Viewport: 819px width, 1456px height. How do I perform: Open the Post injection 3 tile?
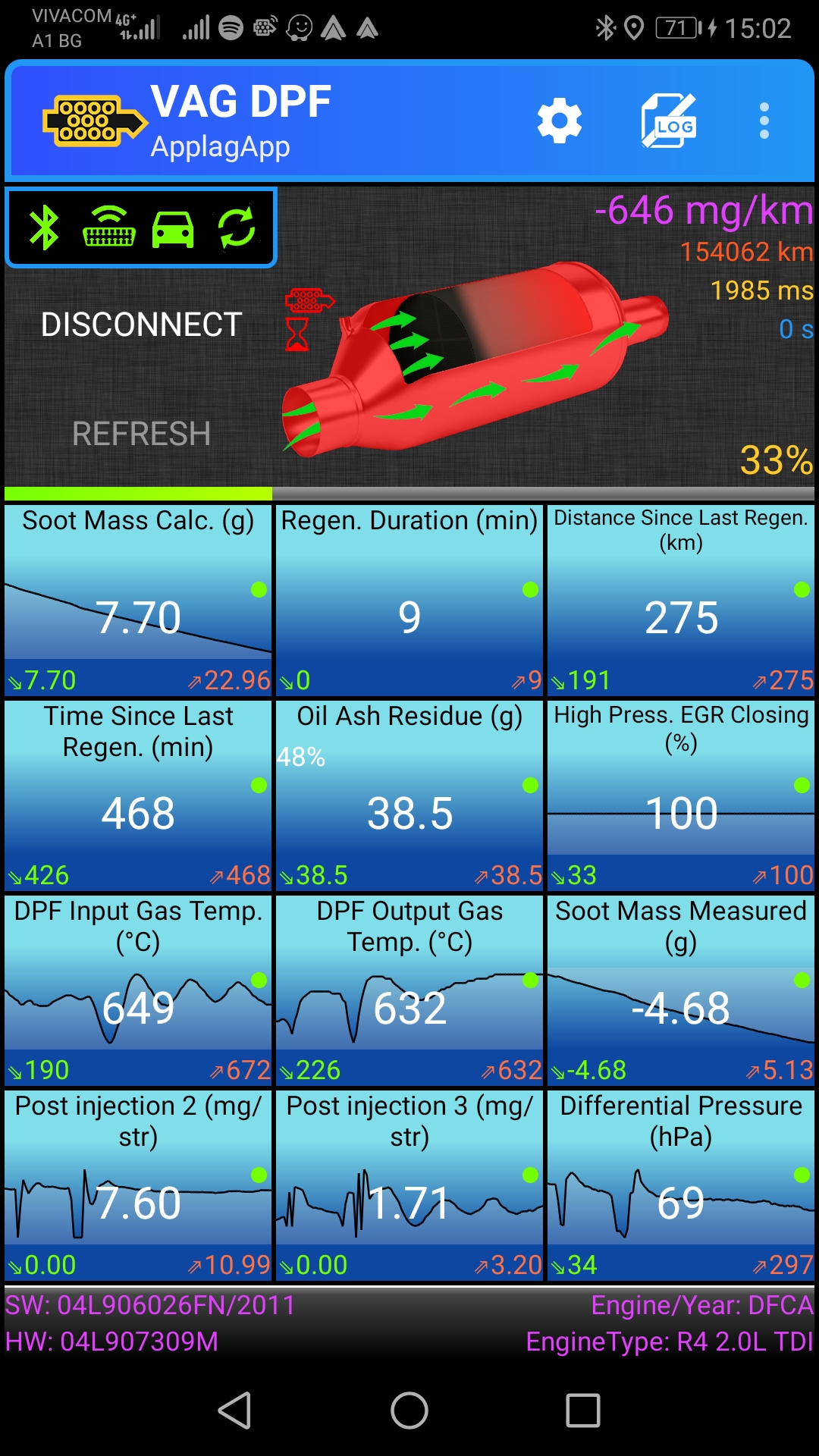409,1185
